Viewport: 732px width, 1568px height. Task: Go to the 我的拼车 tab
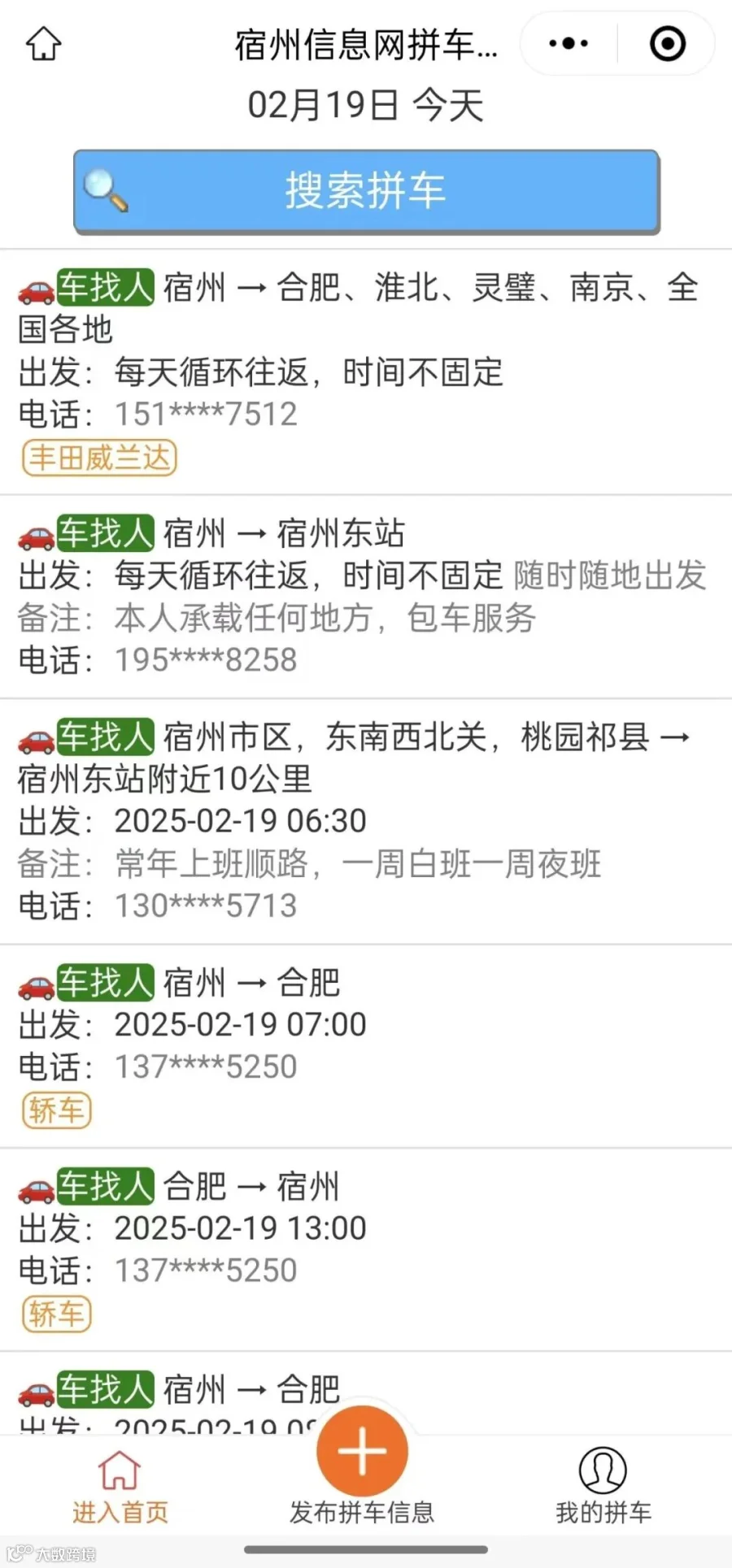pos(603,1488)
